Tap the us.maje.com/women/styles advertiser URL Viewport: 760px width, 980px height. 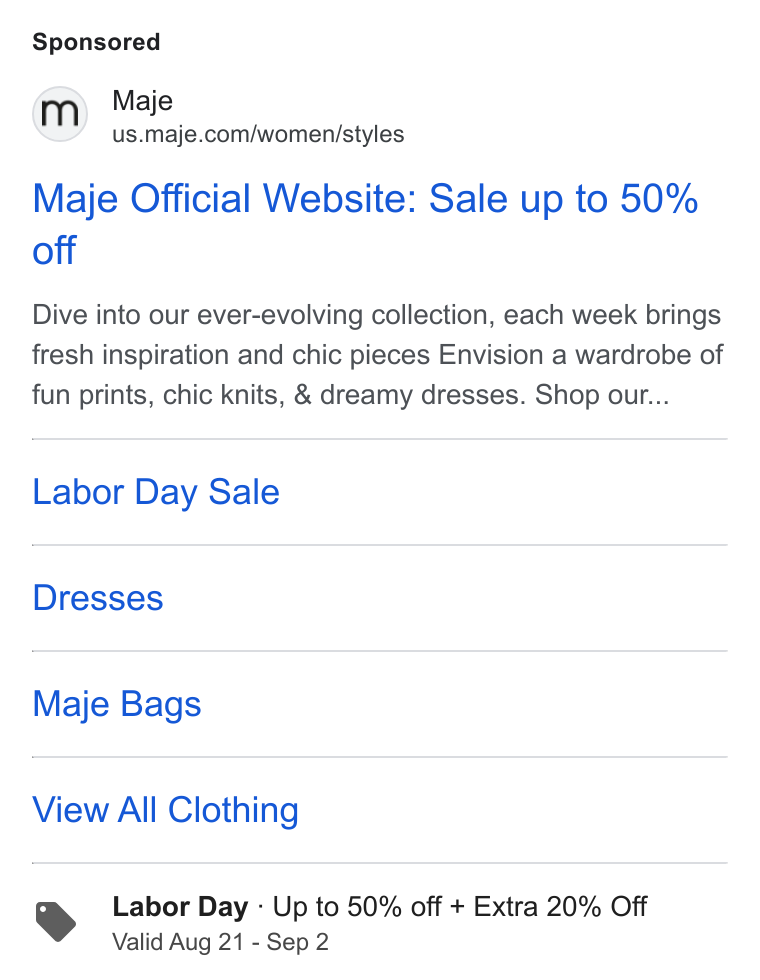(258, 134)
